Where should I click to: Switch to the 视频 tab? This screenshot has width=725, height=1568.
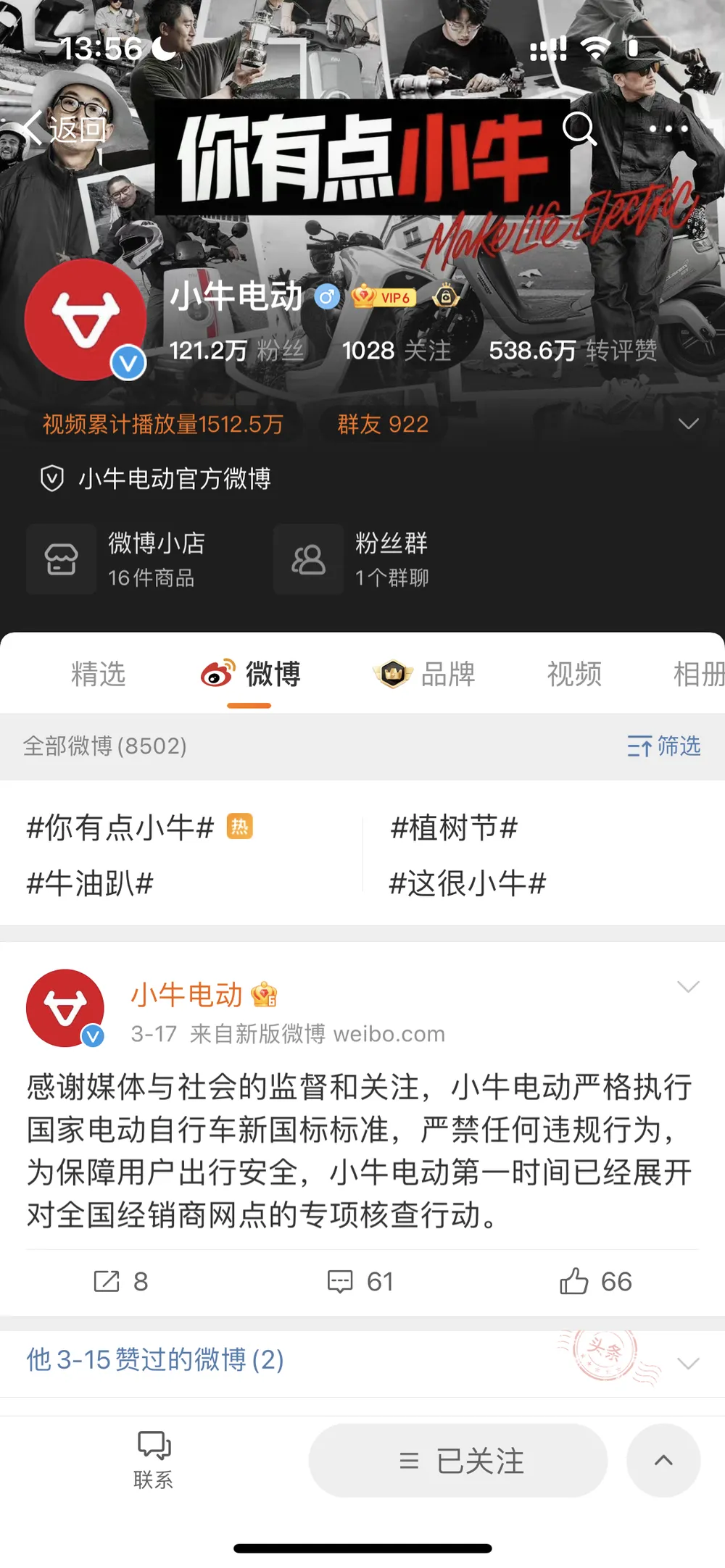(x=574, y=674)
